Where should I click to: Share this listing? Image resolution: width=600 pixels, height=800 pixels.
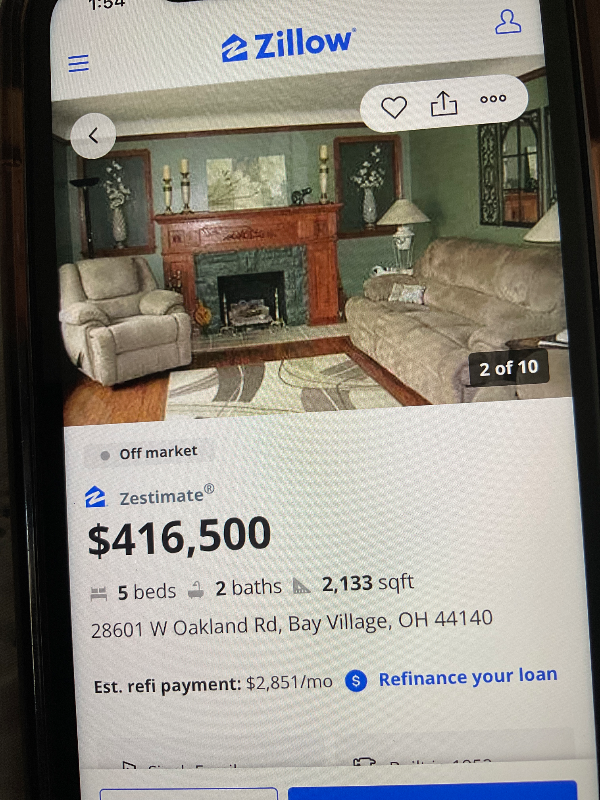(x=444, y=103)
